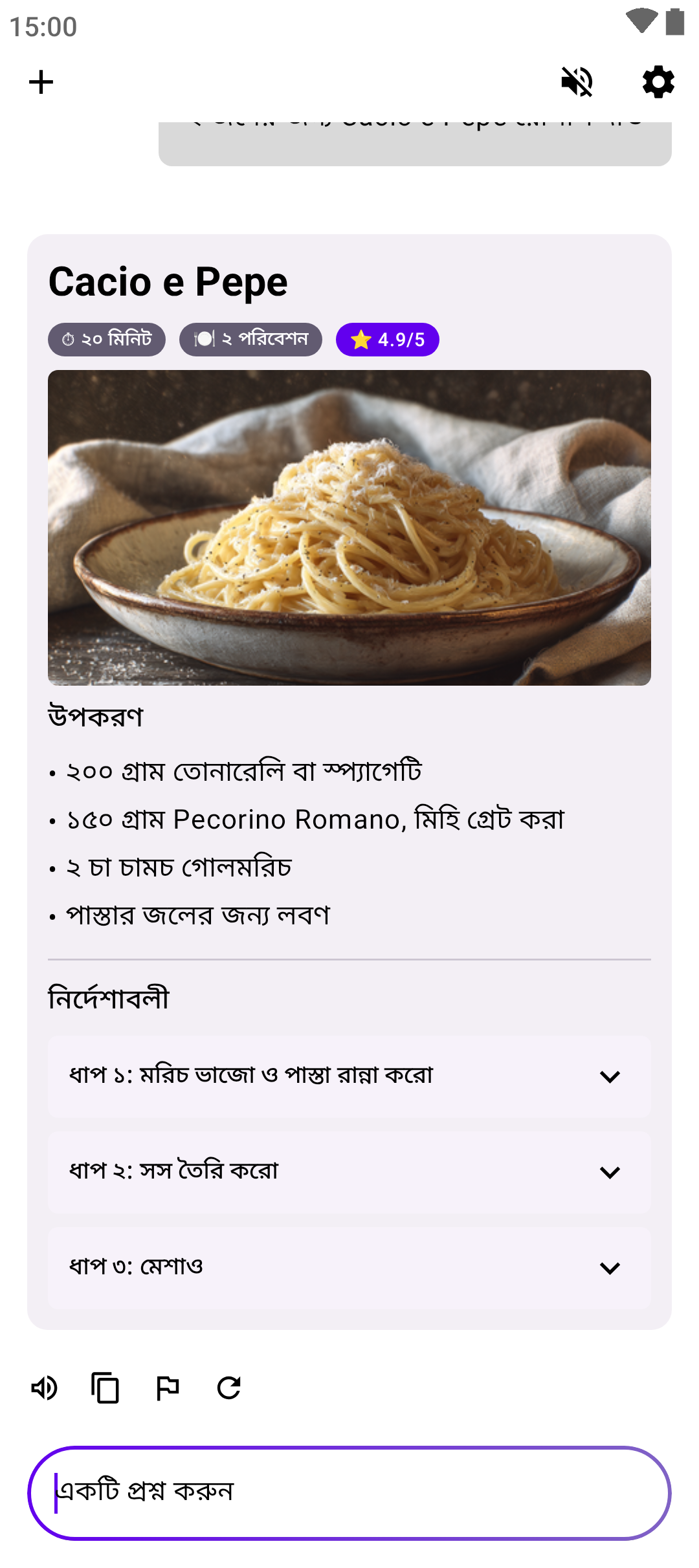Expand ধাপ ২: সস তৈরি করো

[349, 1172]
